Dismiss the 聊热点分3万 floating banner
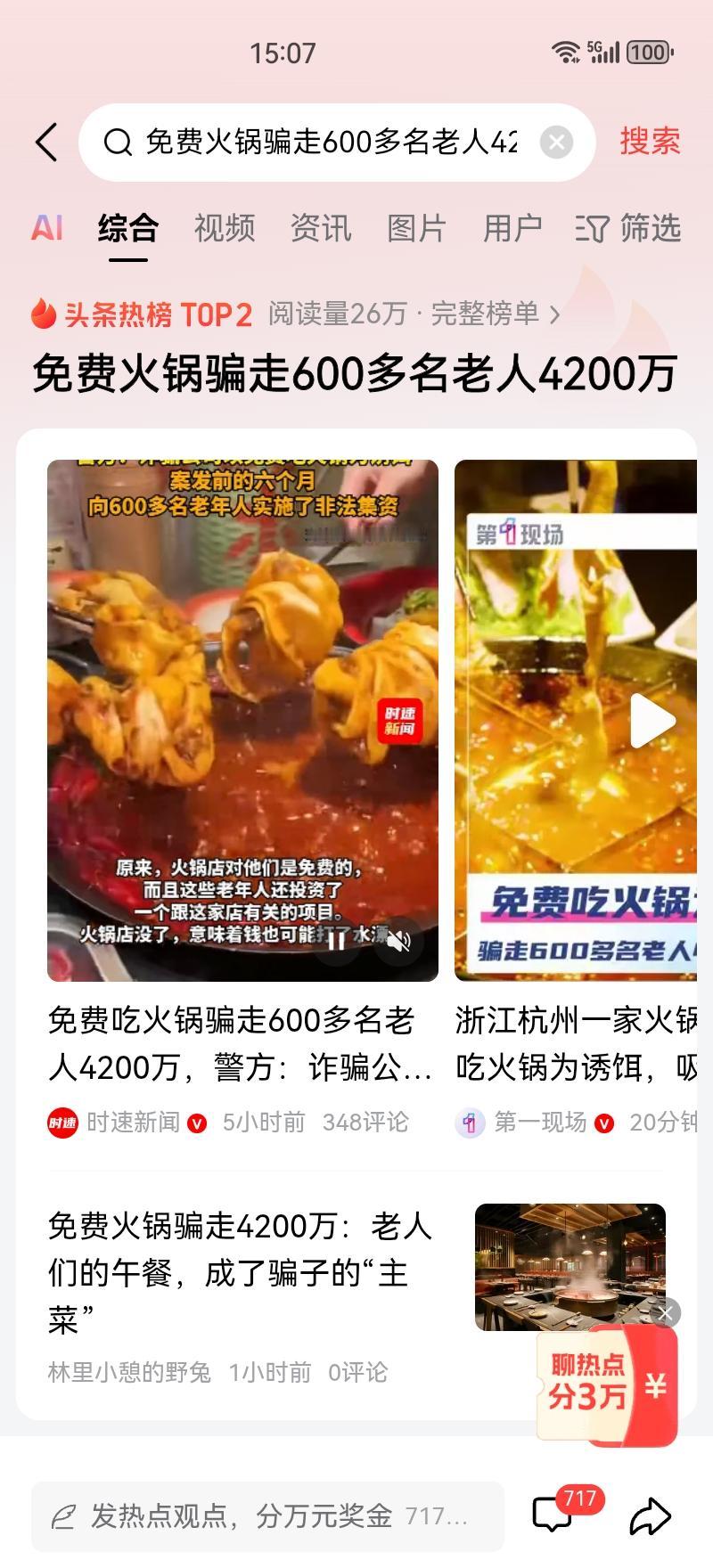The height and width of the screenshot is (1568, 713). click(x=666, y=1313)
